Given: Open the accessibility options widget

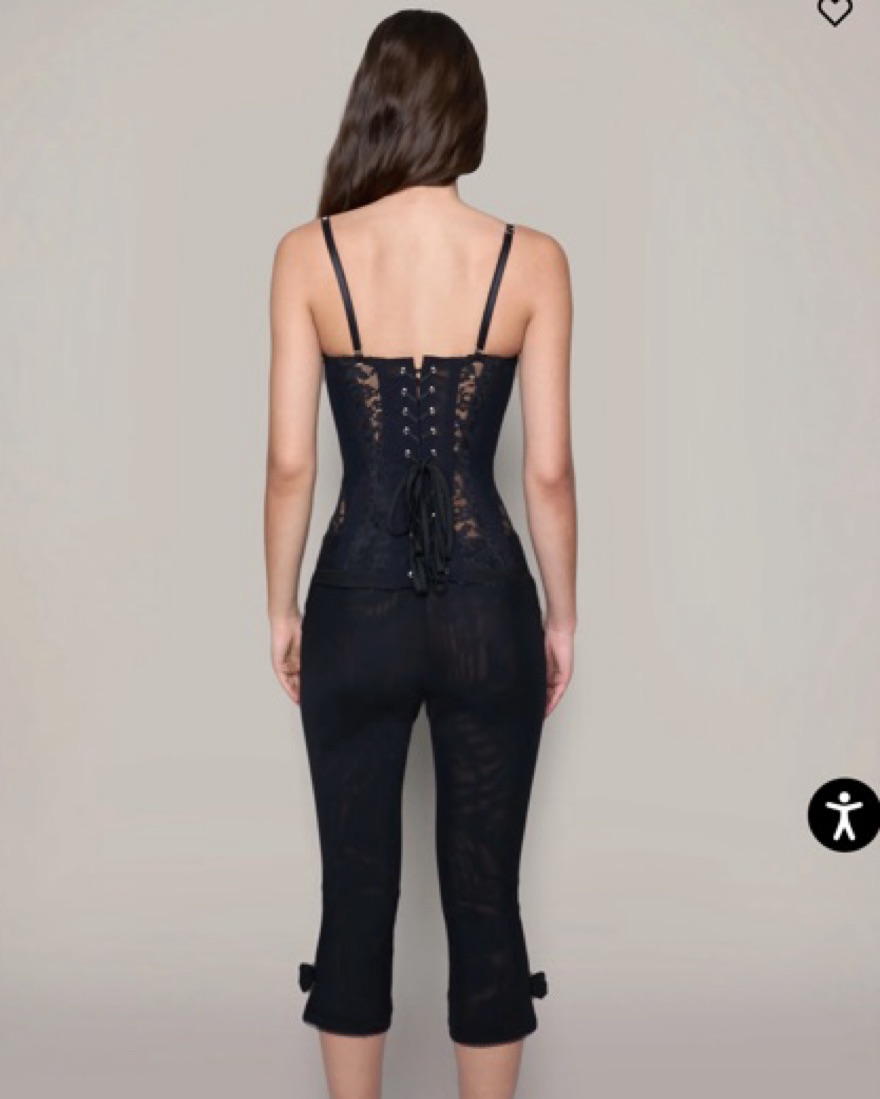Looking at the screenshot, I should tap(843, 815).
